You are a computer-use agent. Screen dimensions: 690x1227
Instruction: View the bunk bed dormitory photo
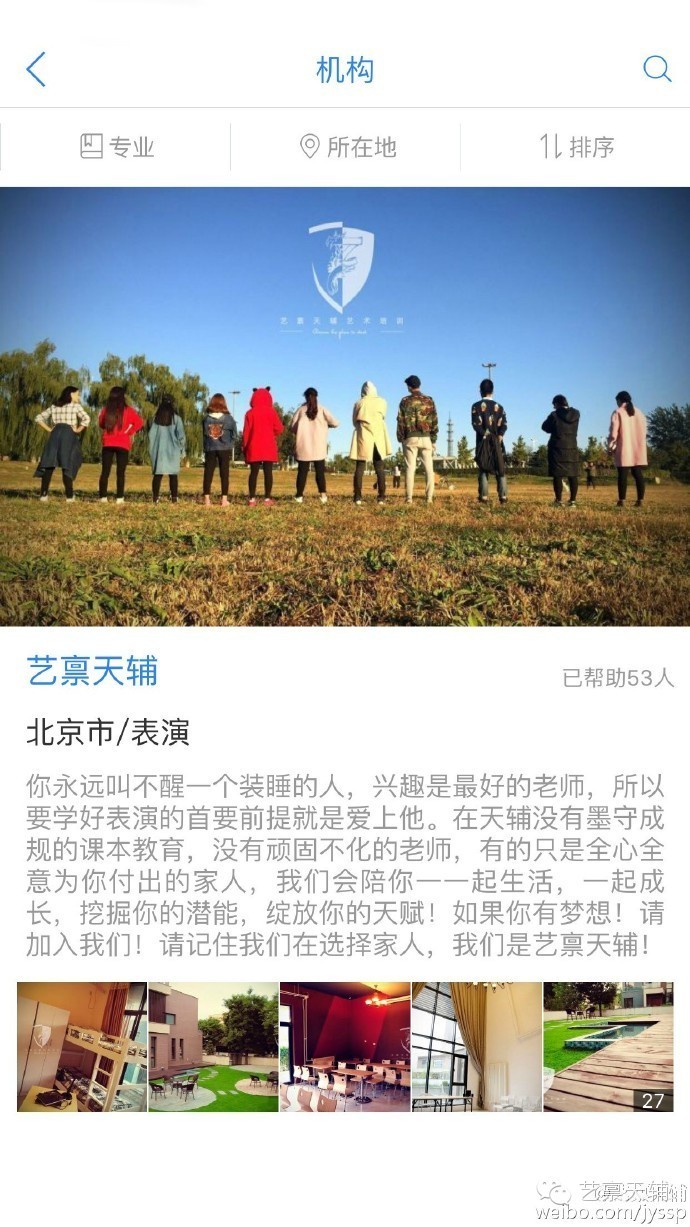point(82,1046)
